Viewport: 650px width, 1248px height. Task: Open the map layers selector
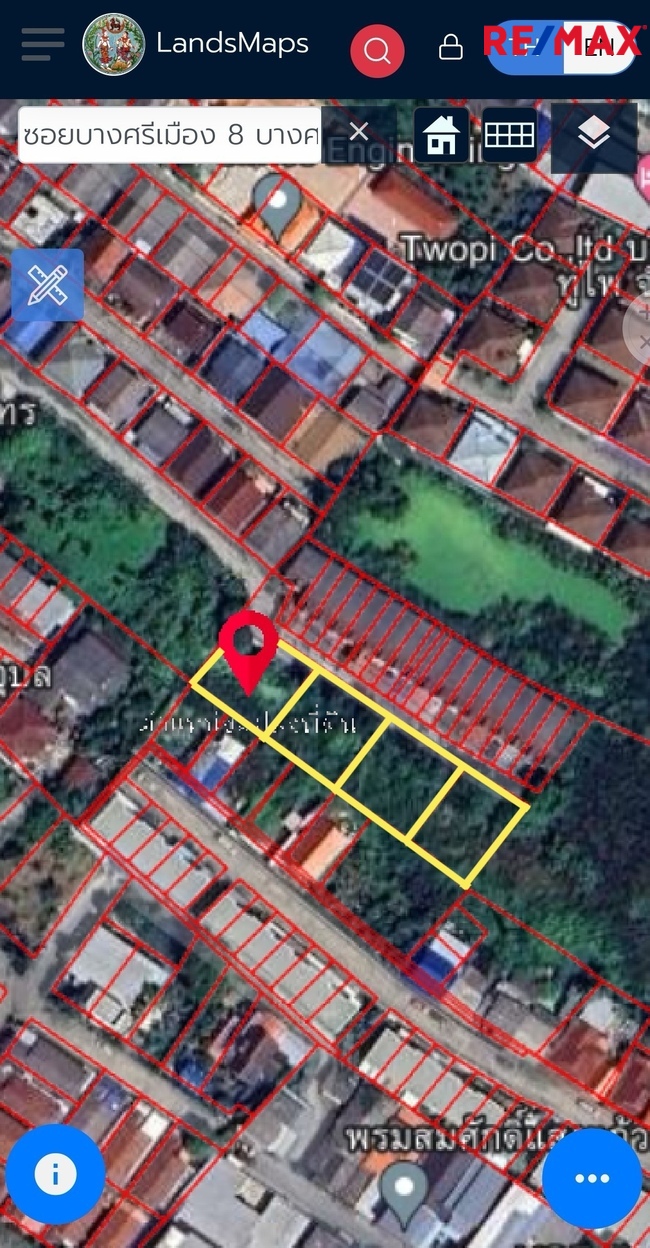click(x=594, y=134)
